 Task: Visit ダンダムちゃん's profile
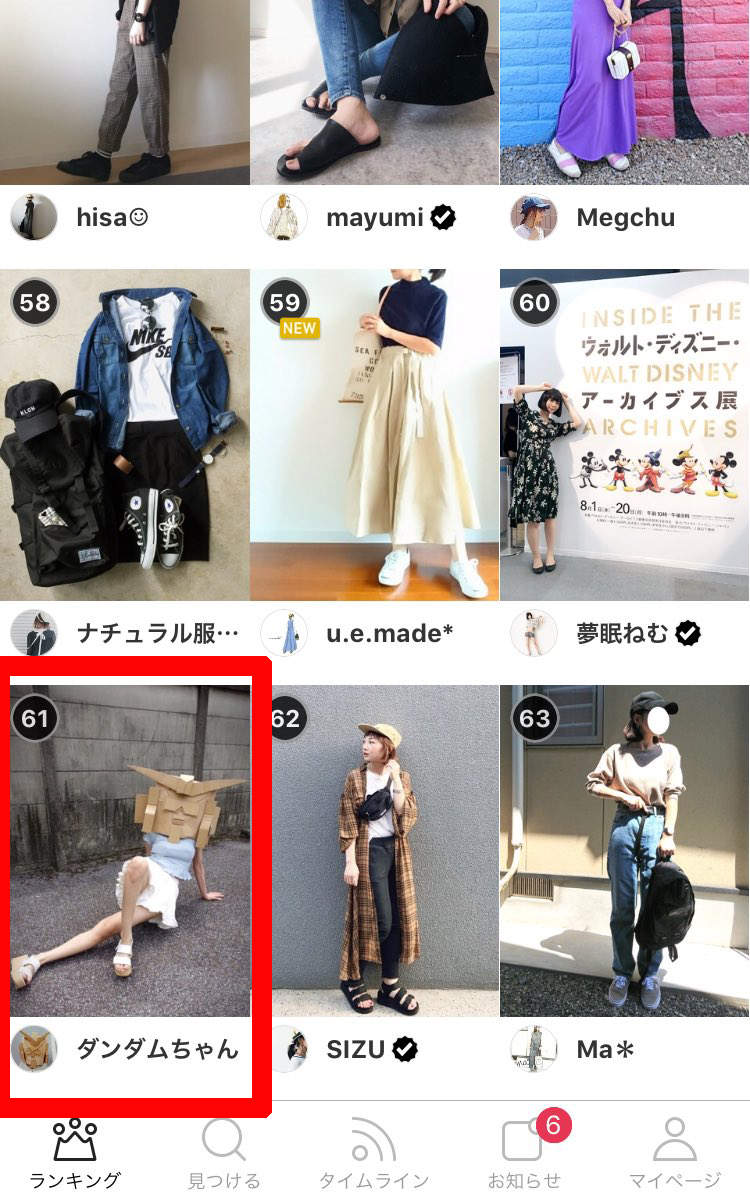pos(157,1049)
